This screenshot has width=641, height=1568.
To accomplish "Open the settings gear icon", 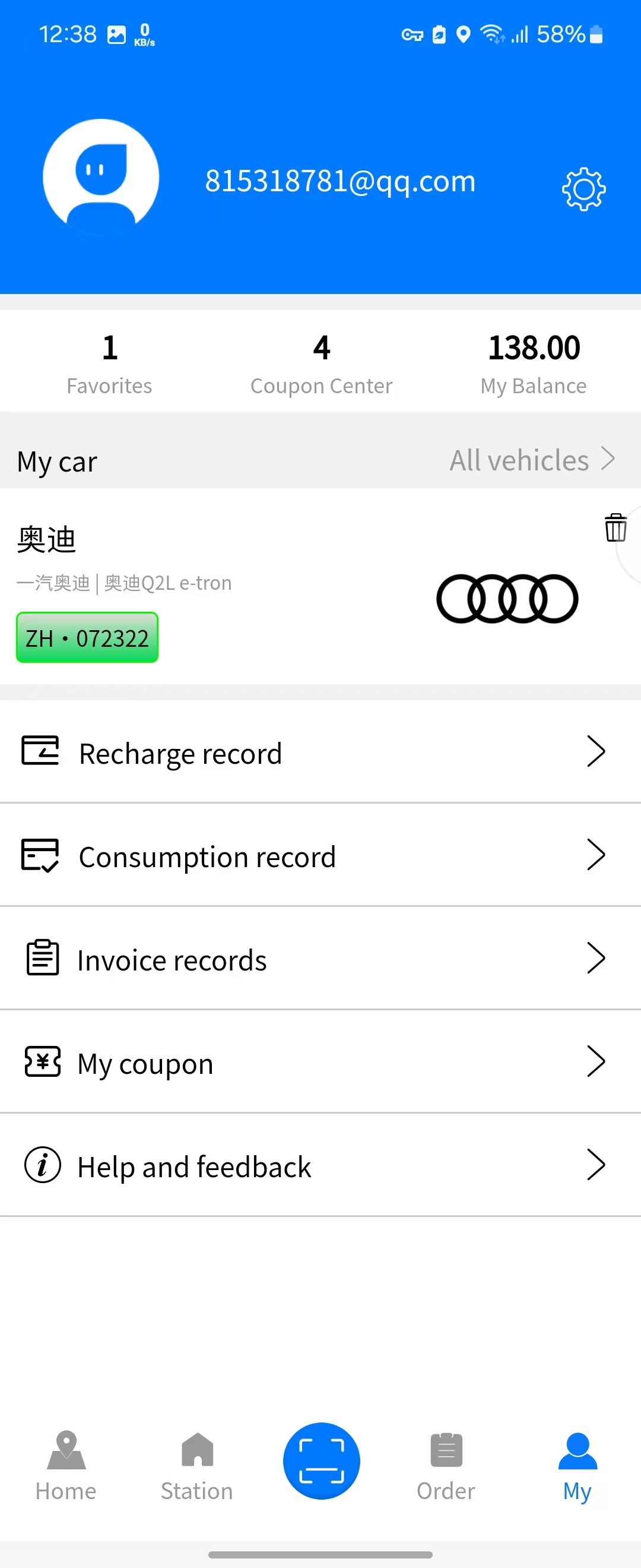I will tap(583, 189).
